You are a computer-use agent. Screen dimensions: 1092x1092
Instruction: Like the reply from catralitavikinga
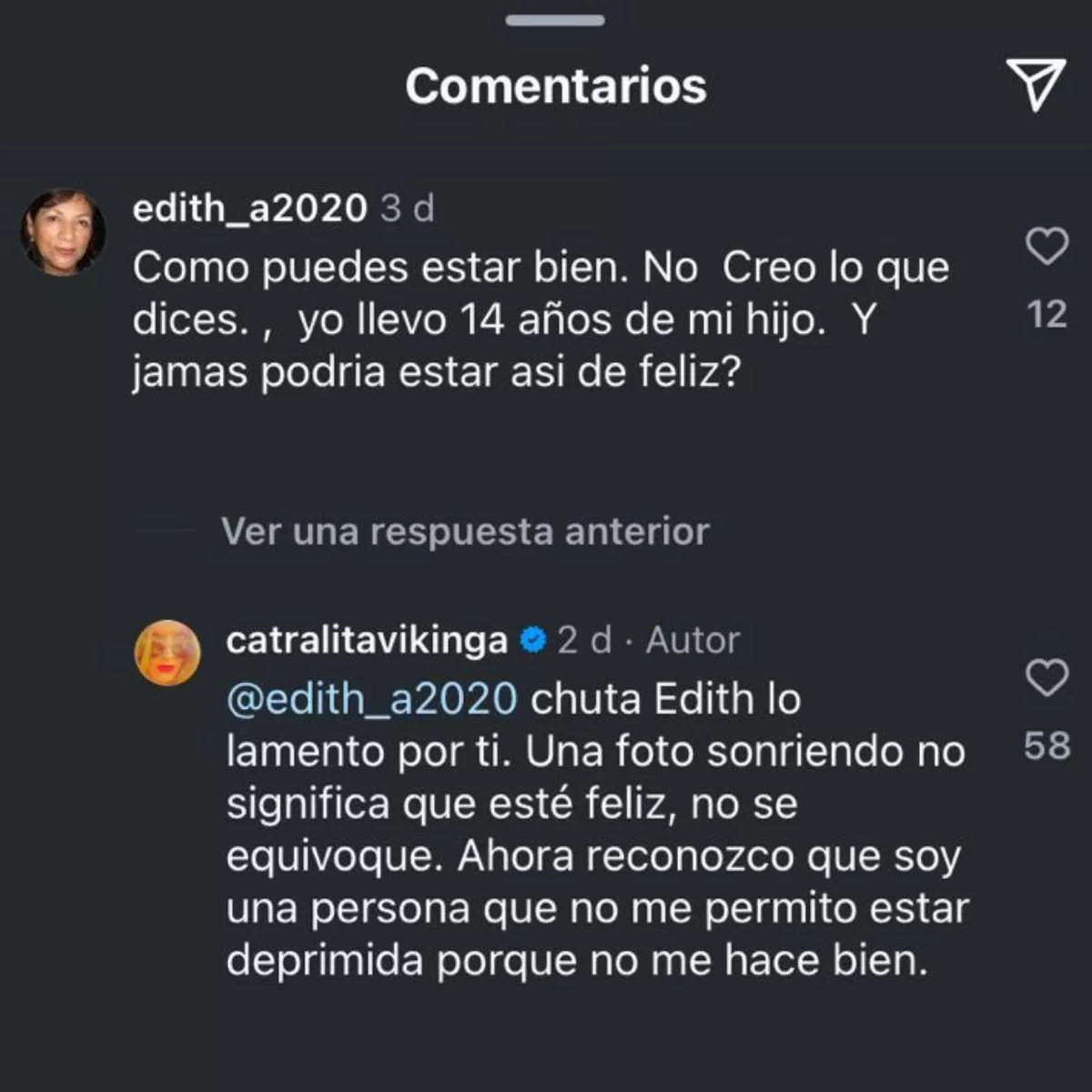tap(1046, 678)
